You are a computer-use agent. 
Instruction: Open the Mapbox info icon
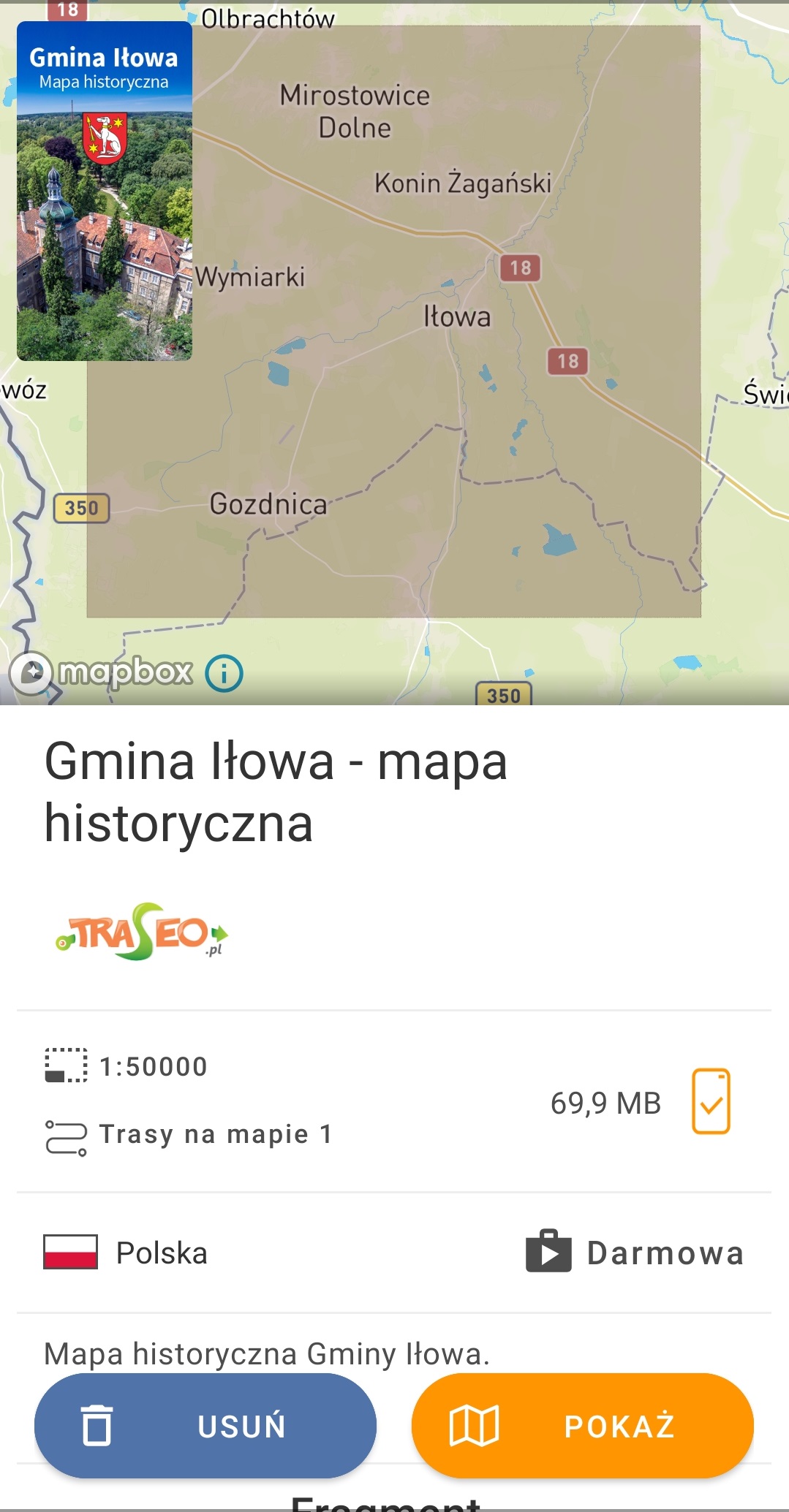pyautogui.click(x=224, y=673)
